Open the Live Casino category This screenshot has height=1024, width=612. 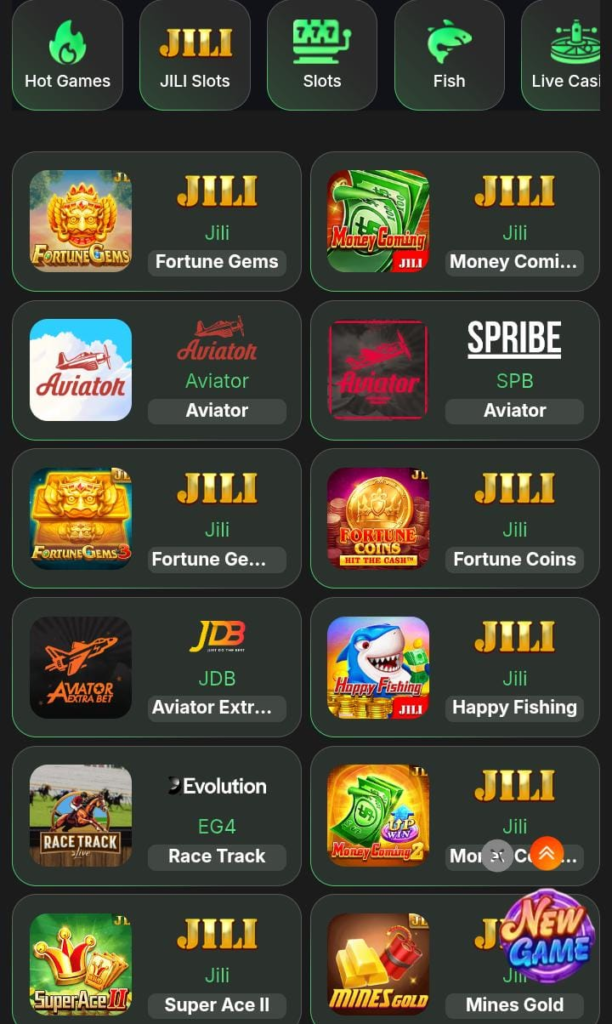[x=568, y=55]
